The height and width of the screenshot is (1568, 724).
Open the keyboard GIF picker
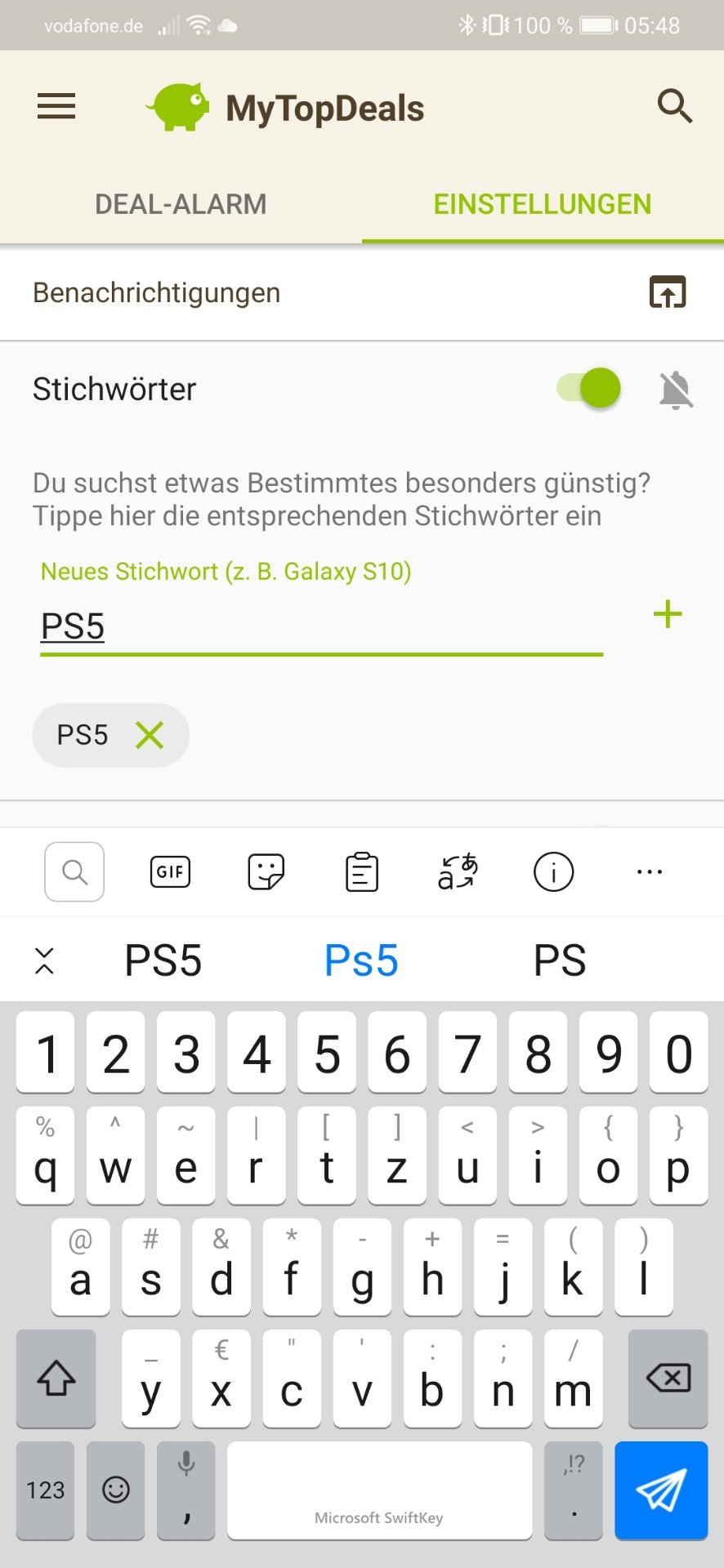coord(170,871)
